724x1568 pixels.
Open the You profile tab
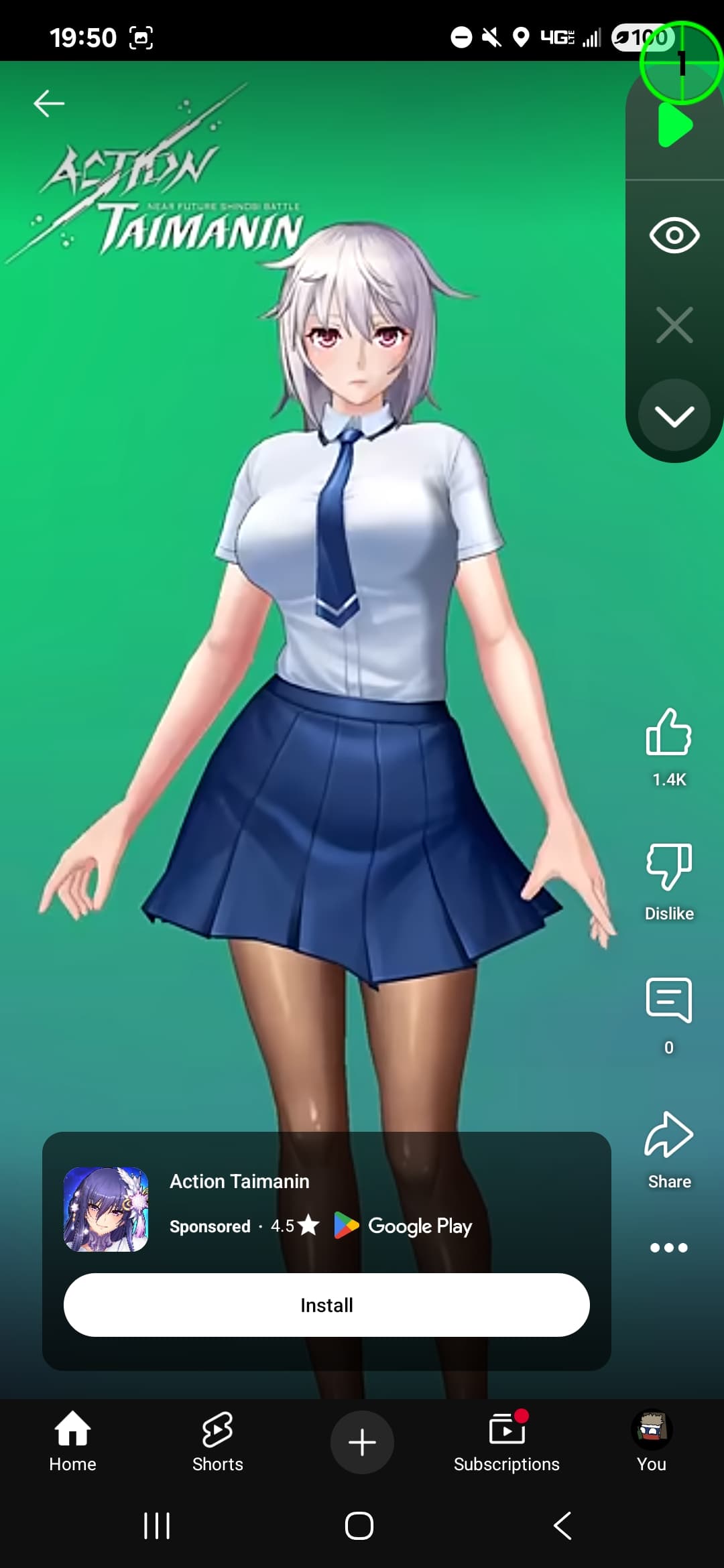pyautogui.click(x=652, y=1441)
